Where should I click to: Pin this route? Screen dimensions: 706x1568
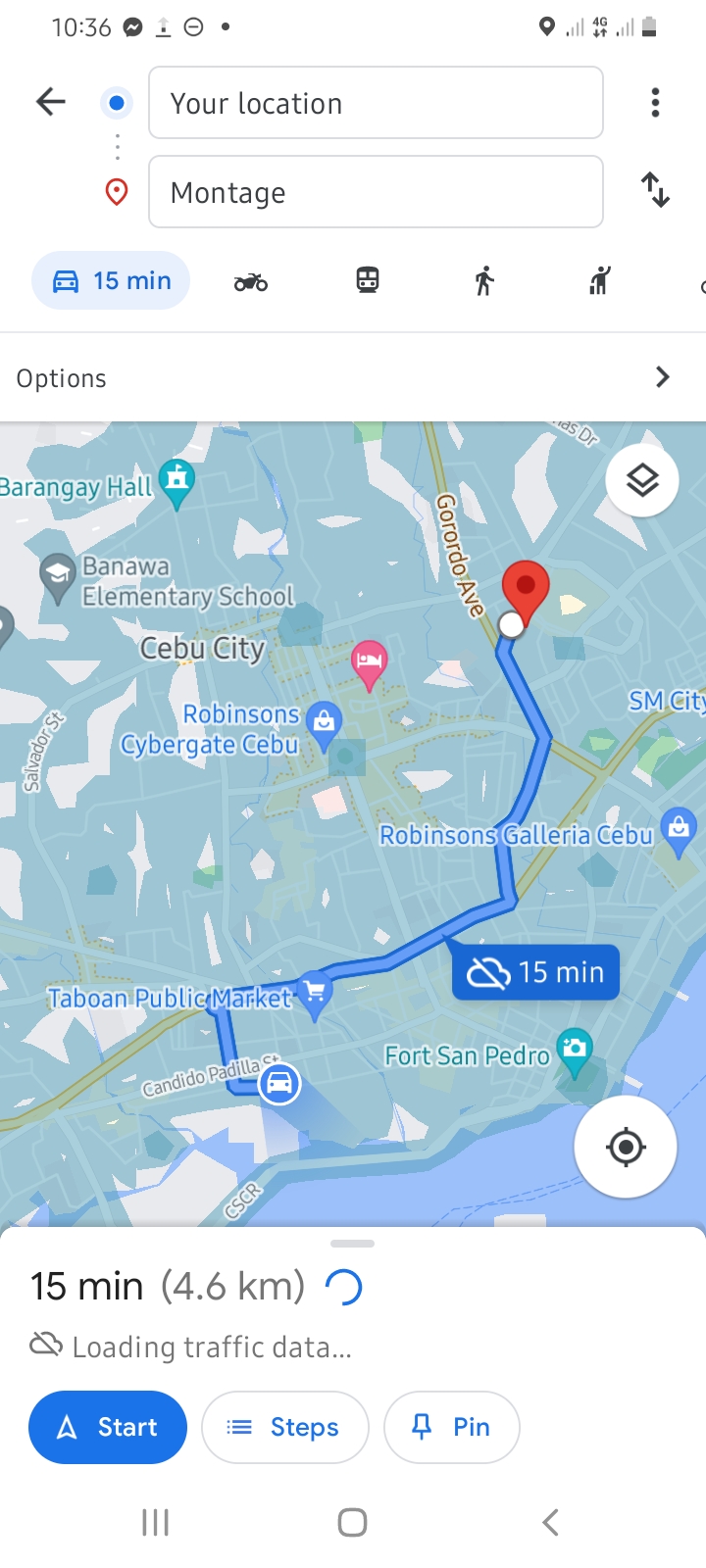pos(451,1427)
